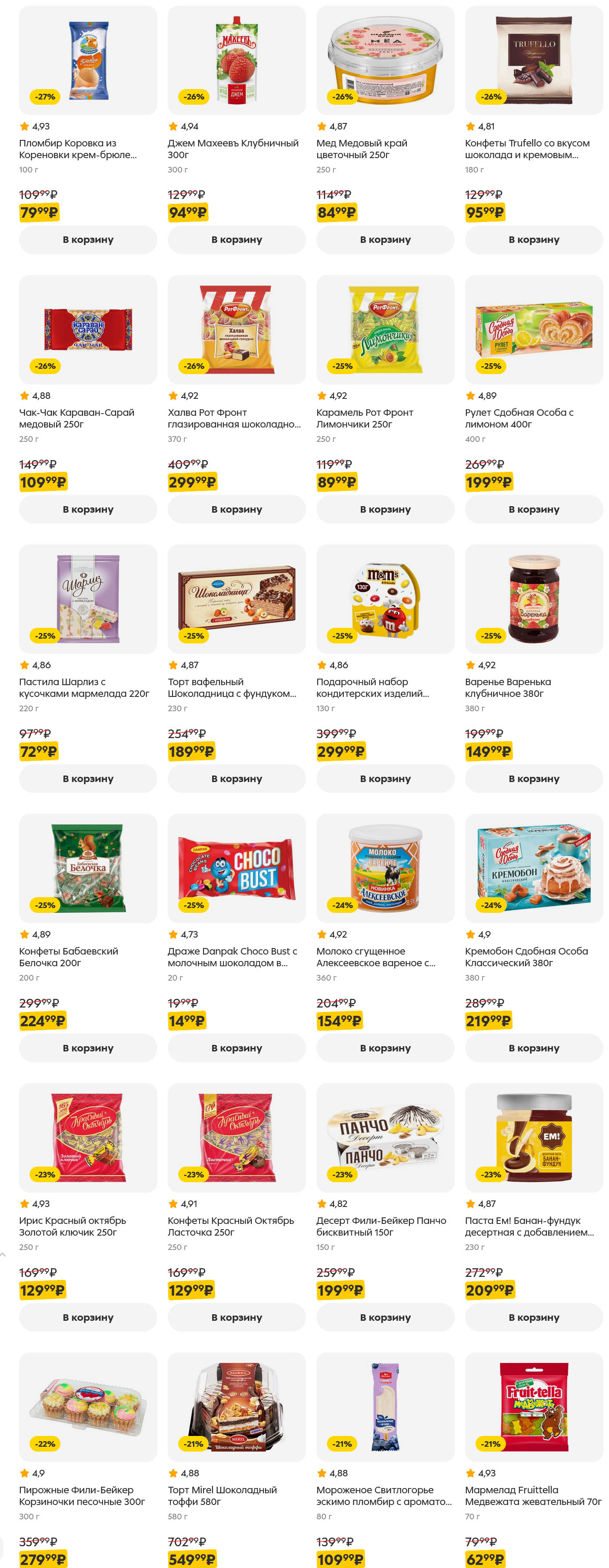Screen dimensions: 609x1568
Task: Add Пломбир Коровка из Кореновки to cart
Action: 88,240
